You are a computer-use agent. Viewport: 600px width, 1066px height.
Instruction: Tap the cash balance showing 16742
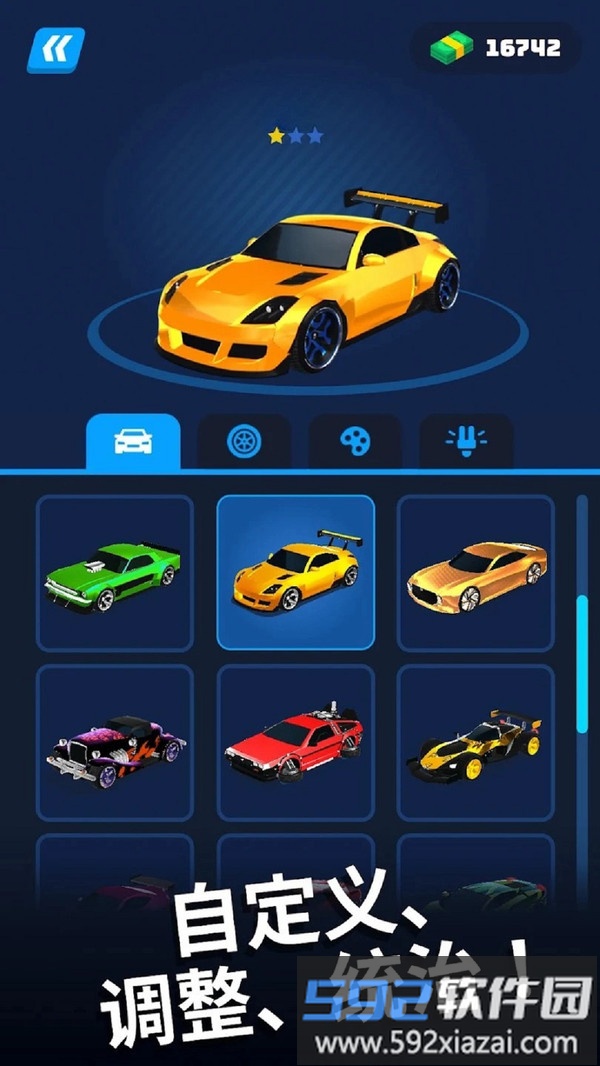click(497, 48)
